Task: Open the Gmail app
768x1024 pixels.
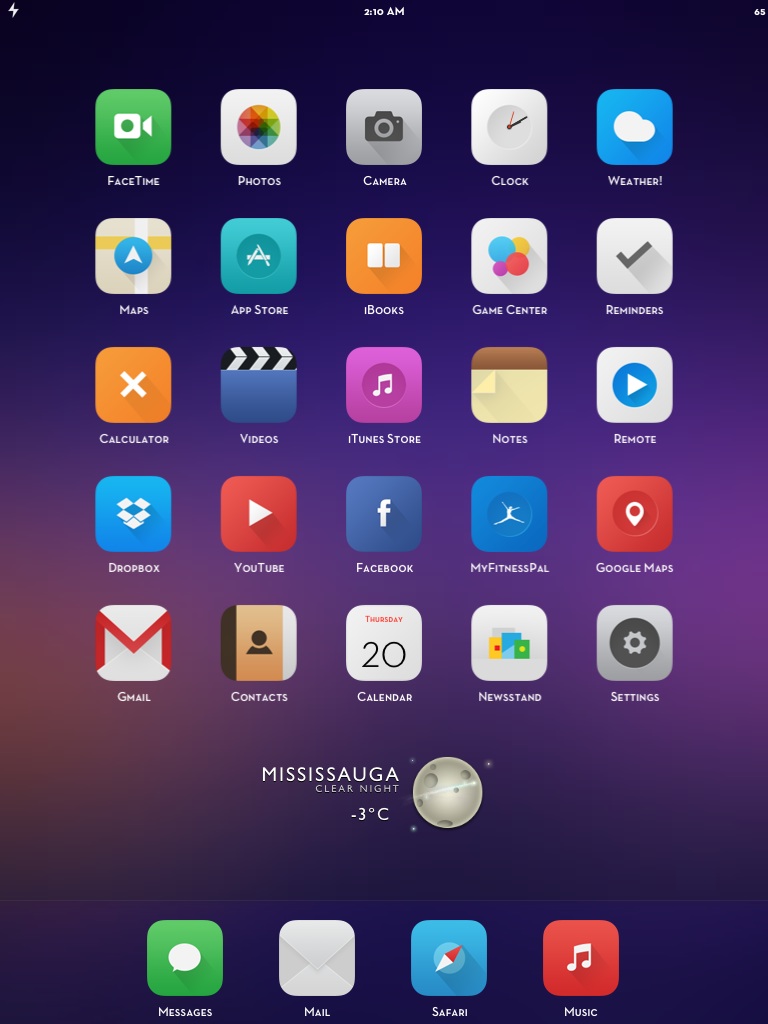Action: tap(133, 643)
